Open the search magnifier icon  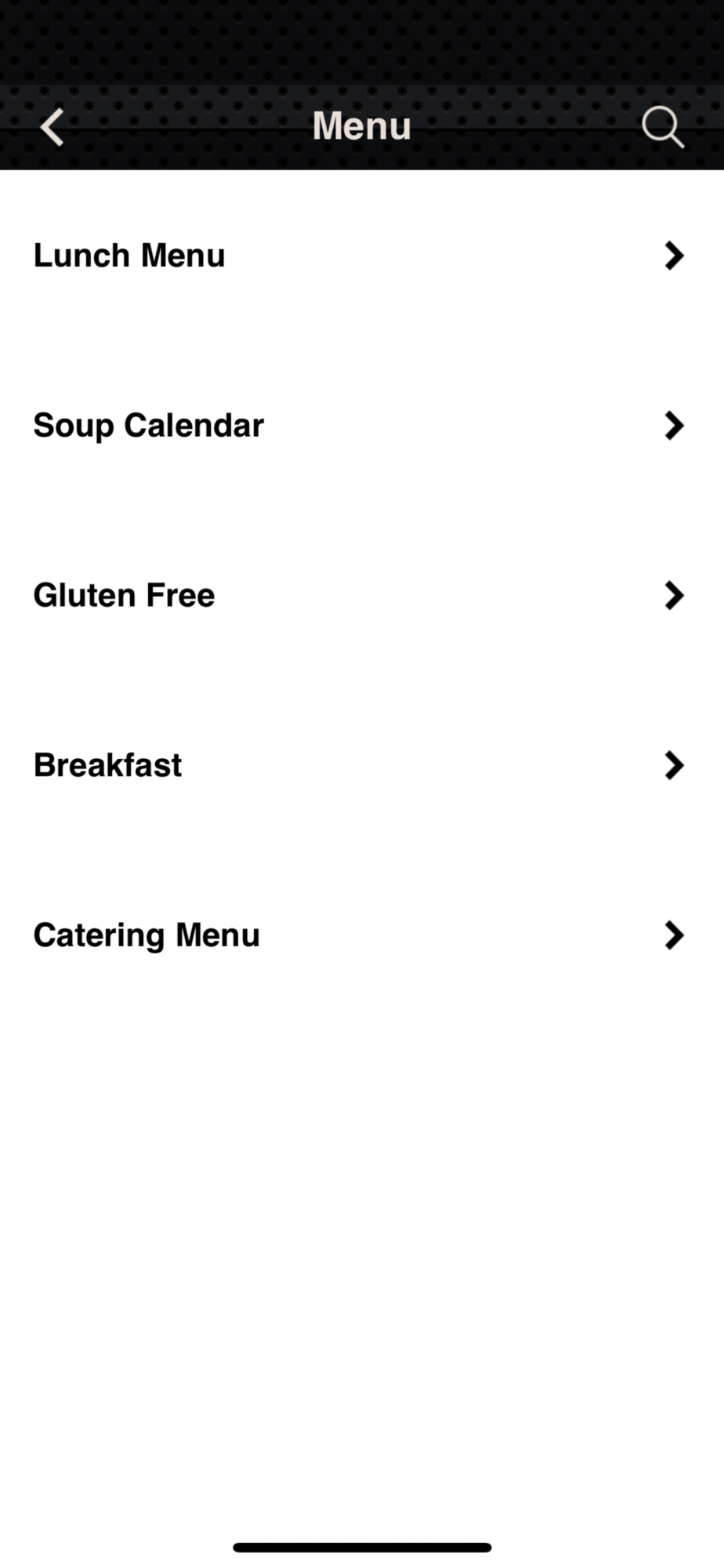[663, 127]
